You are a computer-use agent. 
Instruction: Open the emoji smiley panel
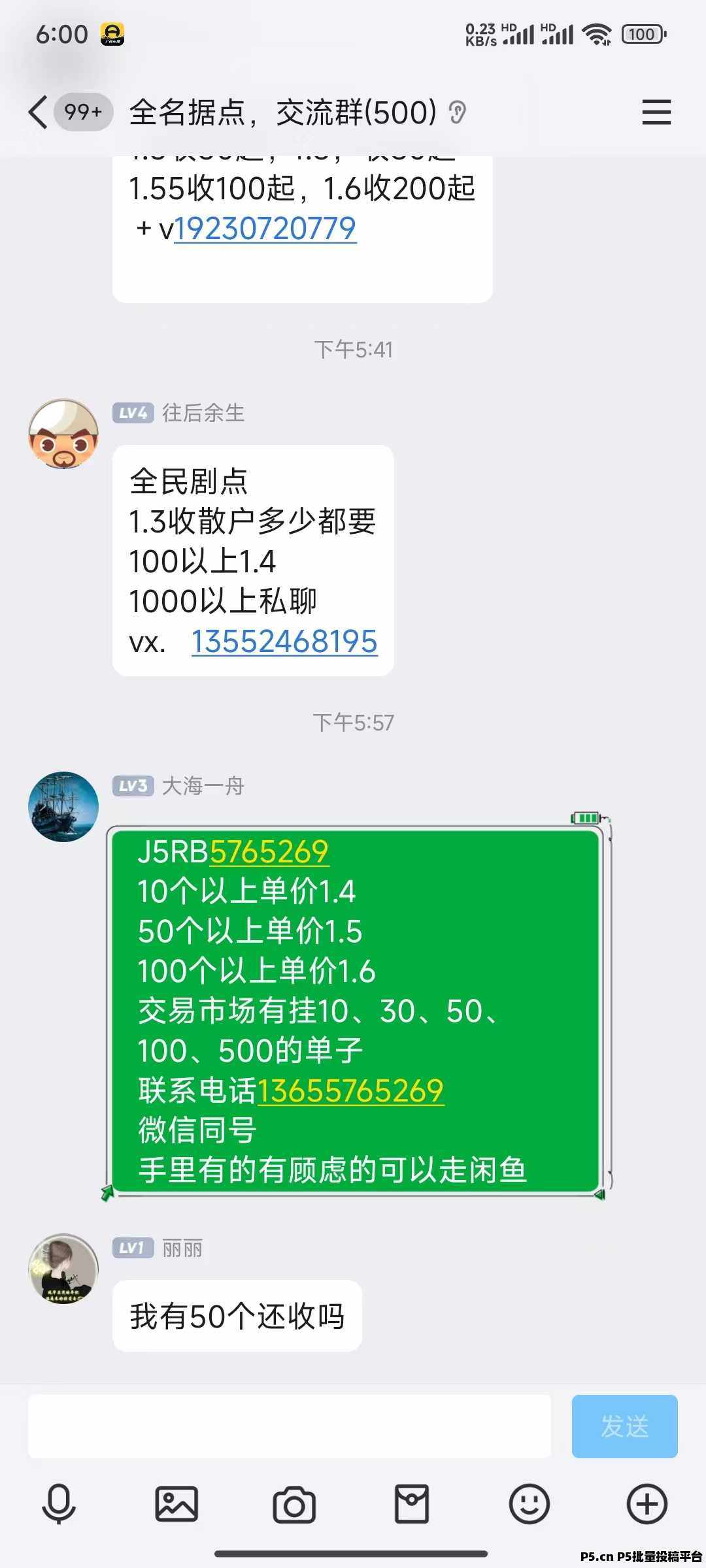pyautogui.click(x=529, y=1504)
